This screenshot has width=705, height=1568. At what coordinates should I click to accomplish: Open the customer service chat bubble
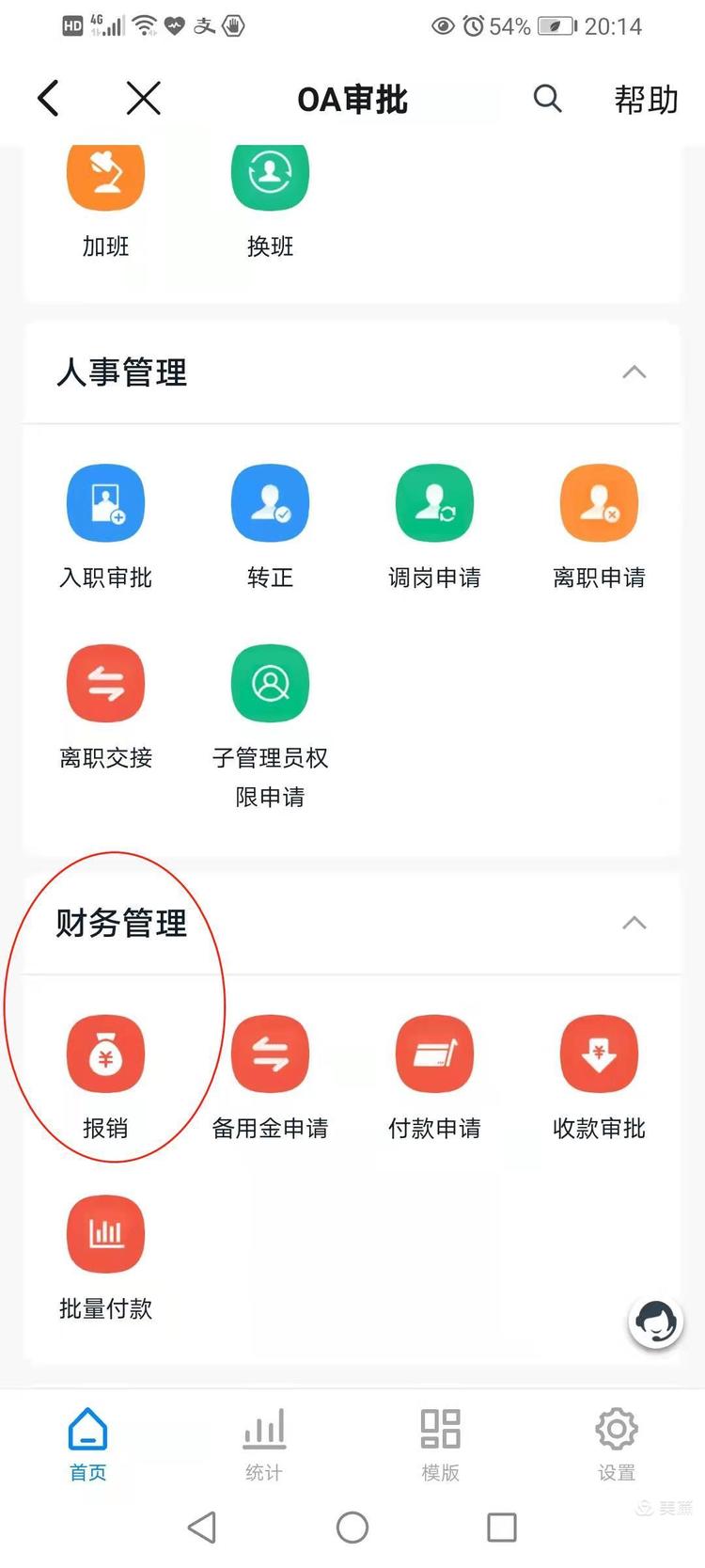[655, 1323]
